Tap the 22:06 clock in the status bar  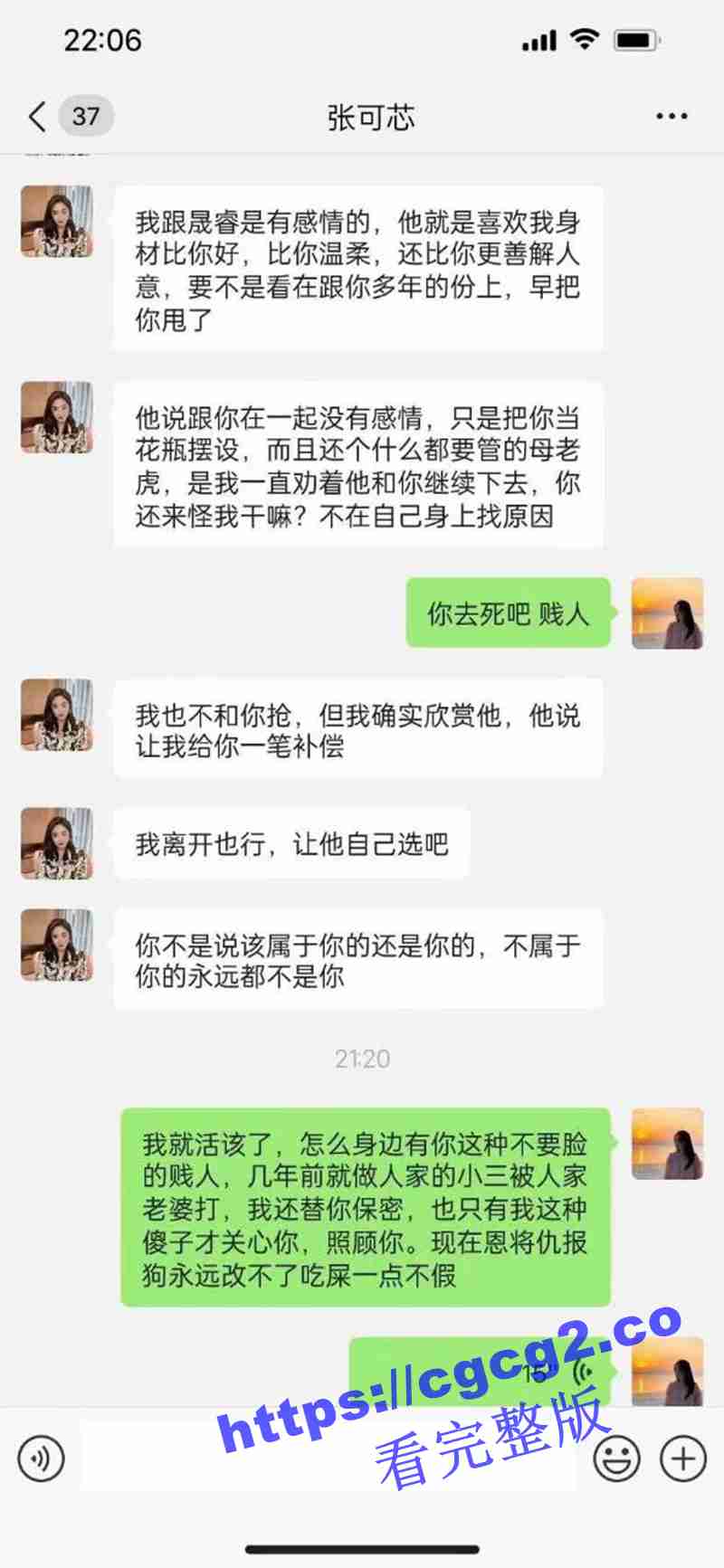pyautogui.click(x=102, y=39)
